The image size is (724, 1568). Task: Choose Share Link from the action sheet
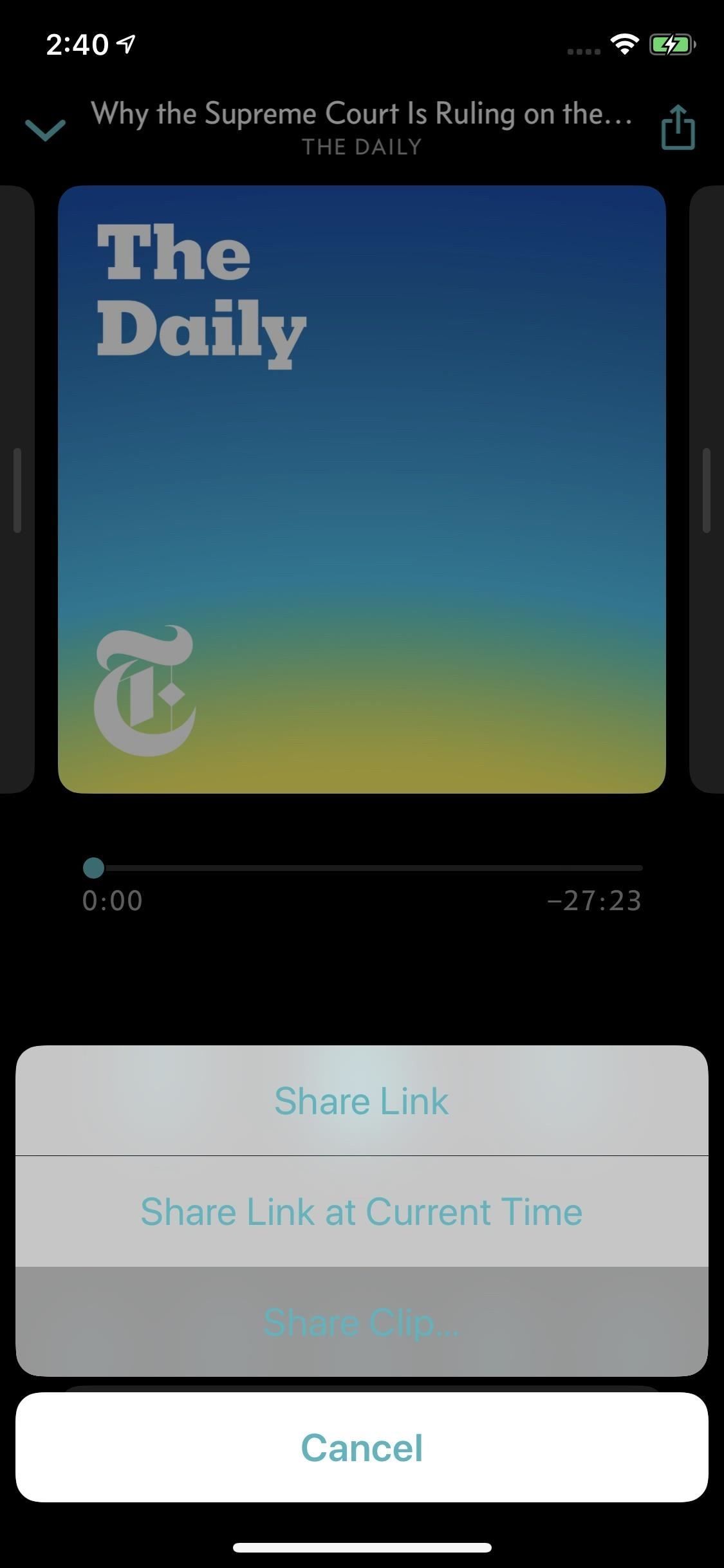pos(362,1101)
